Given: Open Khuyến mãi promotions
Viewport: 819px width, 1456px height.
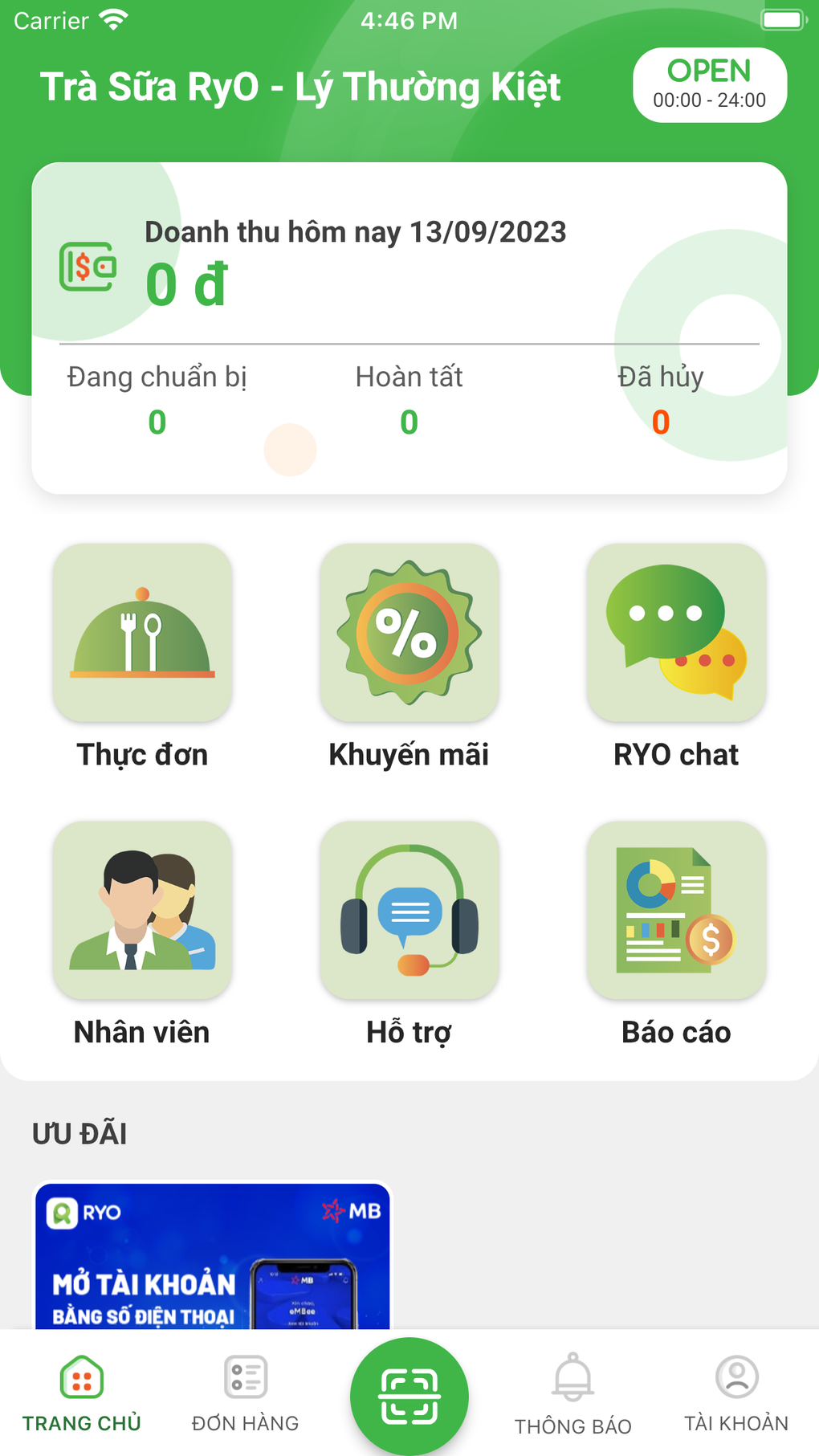Looking at the screenshot, I should [x=409, y=634].
